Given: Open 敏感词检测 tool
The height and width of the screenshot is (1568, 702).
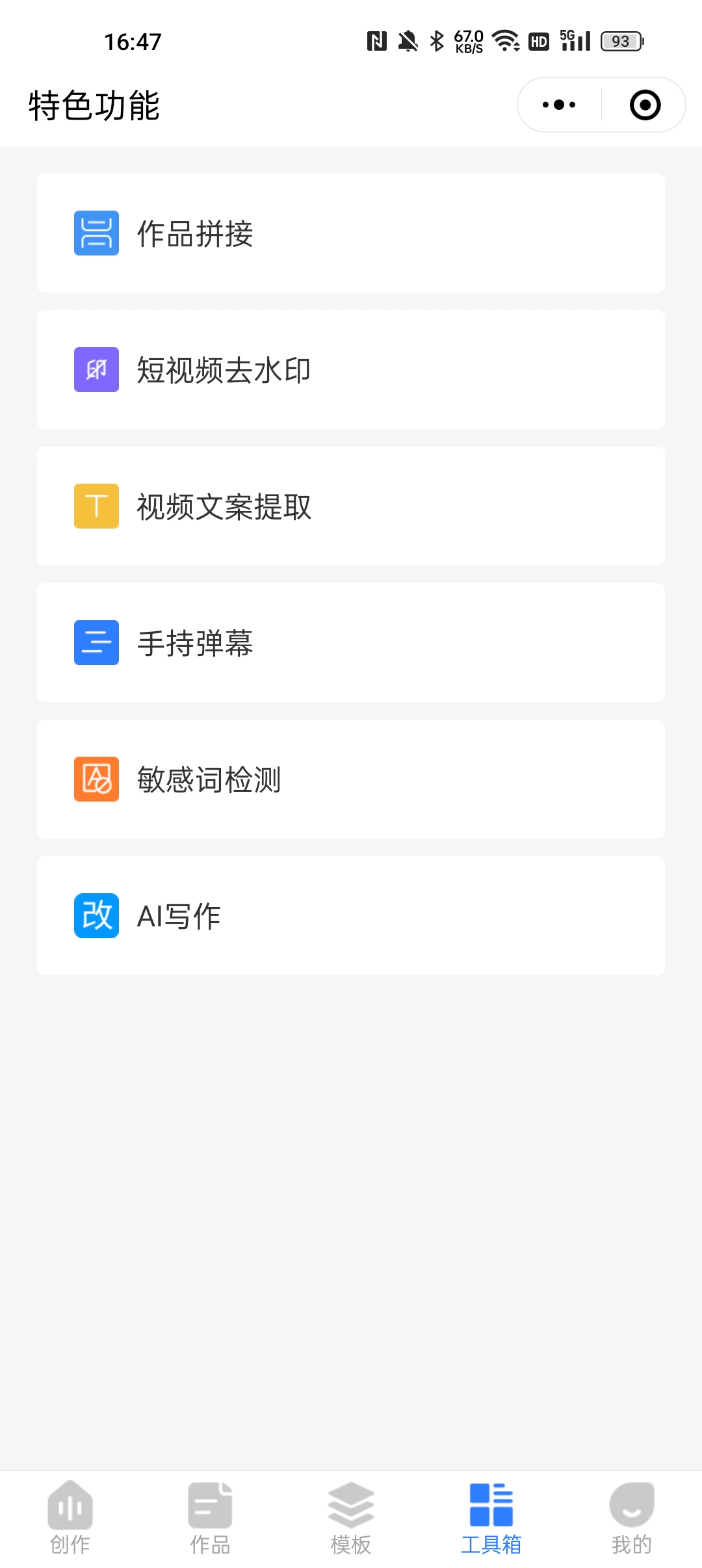Looking at the screenshot, I should [x=350, y=779].
